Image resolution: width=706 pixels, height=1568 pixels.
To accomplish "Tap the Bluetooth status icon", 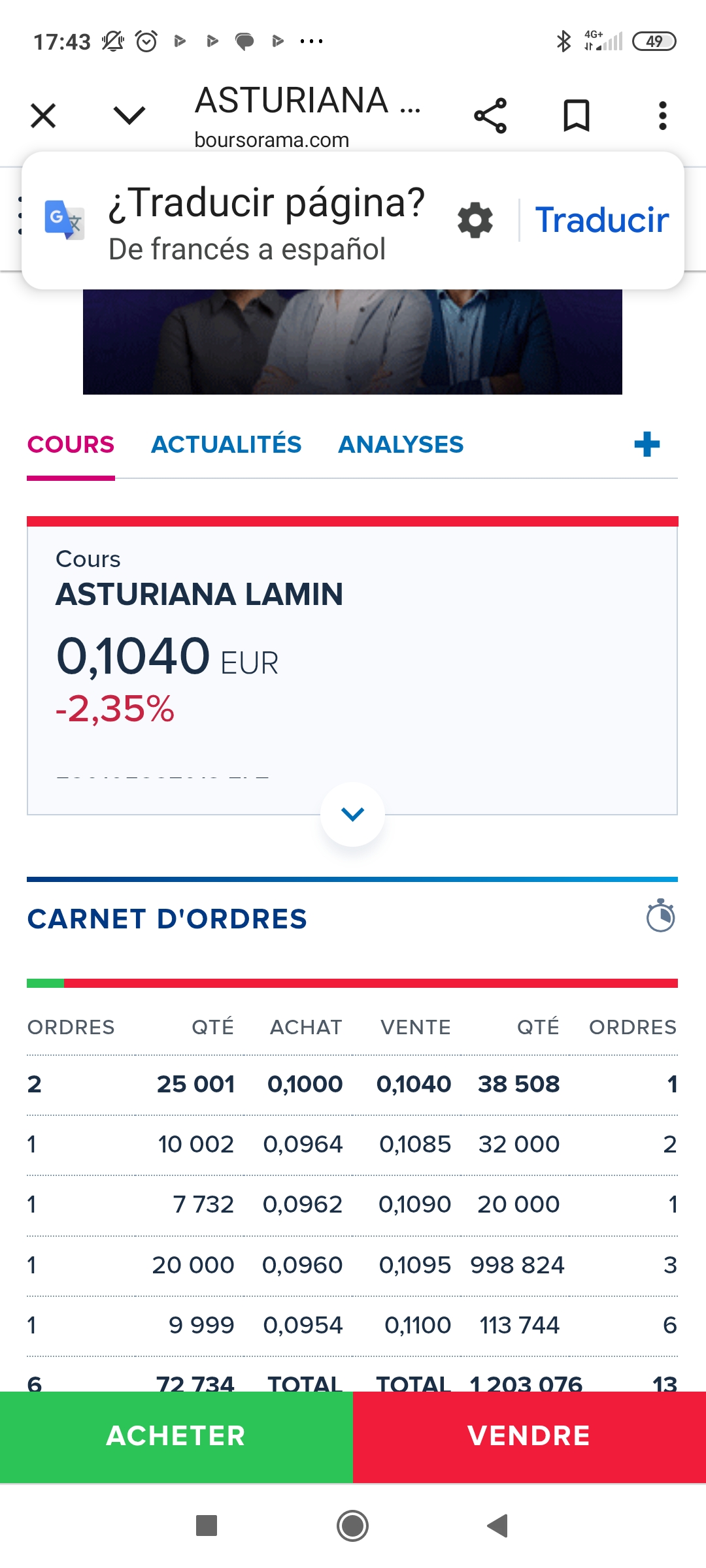I will [x=562, y=41].
